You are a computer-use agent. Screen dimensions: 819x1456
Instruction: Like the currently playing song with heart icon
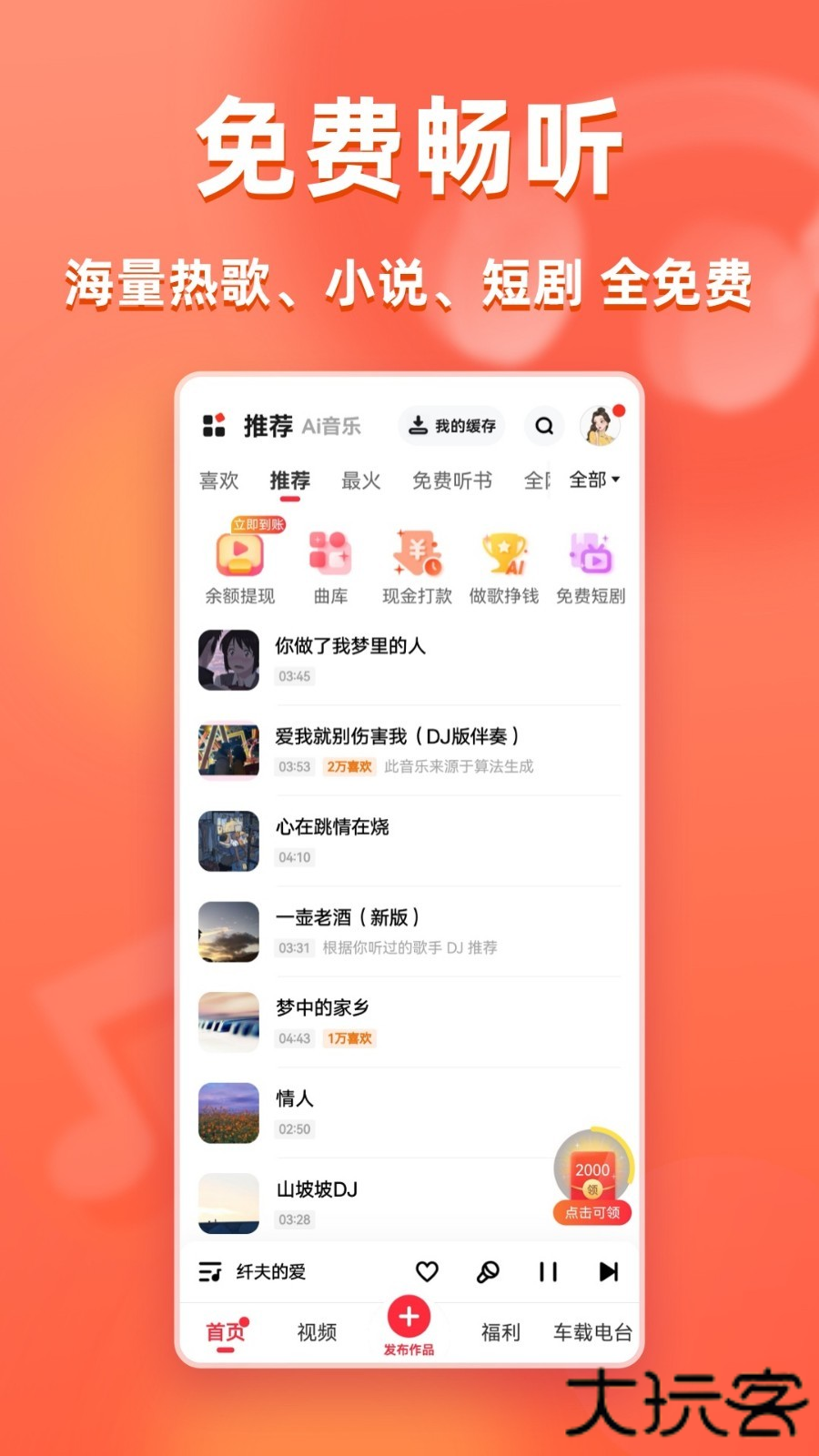coord(426,1271)
